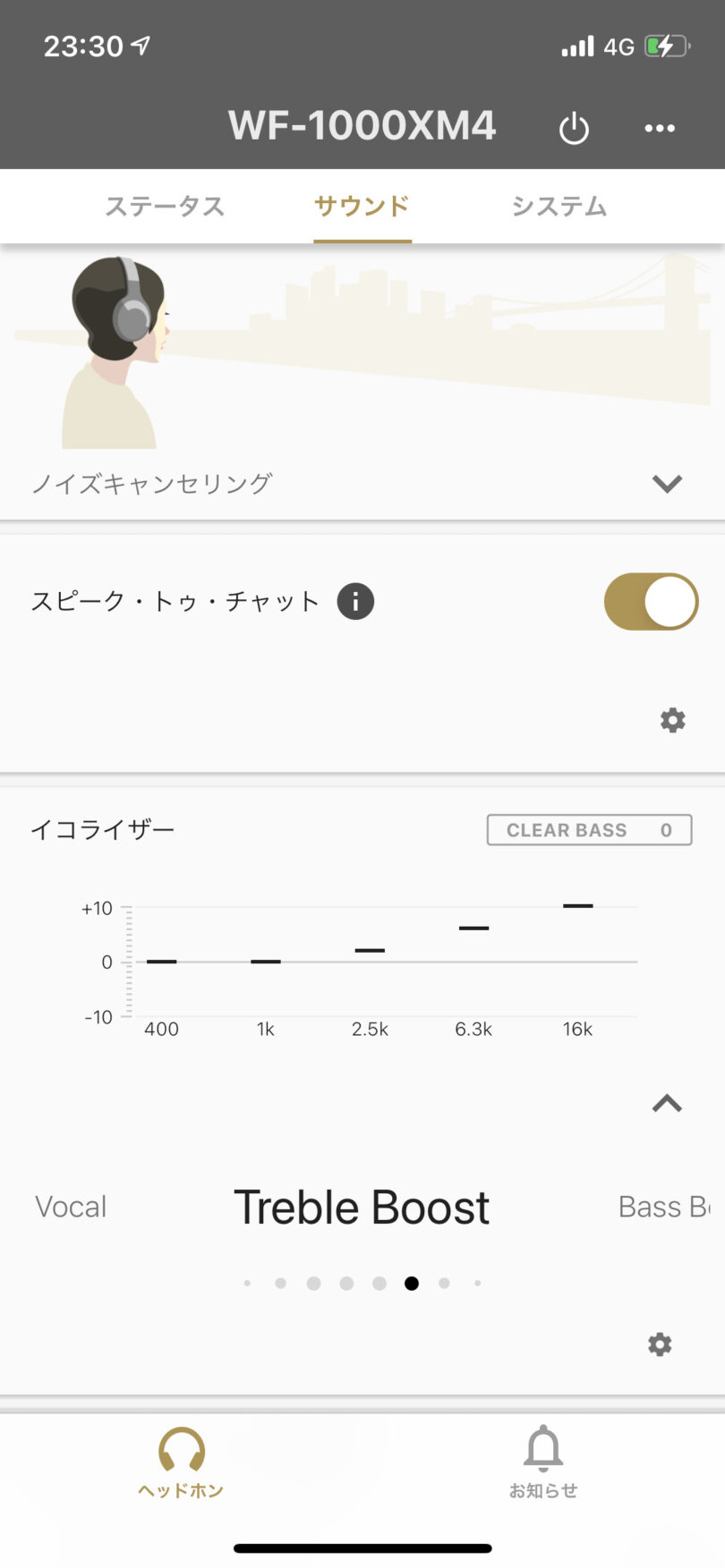Turn off the スピーク・トゥ・チャット switch
Screen dimensions: 725x1568
coord(651,601)
